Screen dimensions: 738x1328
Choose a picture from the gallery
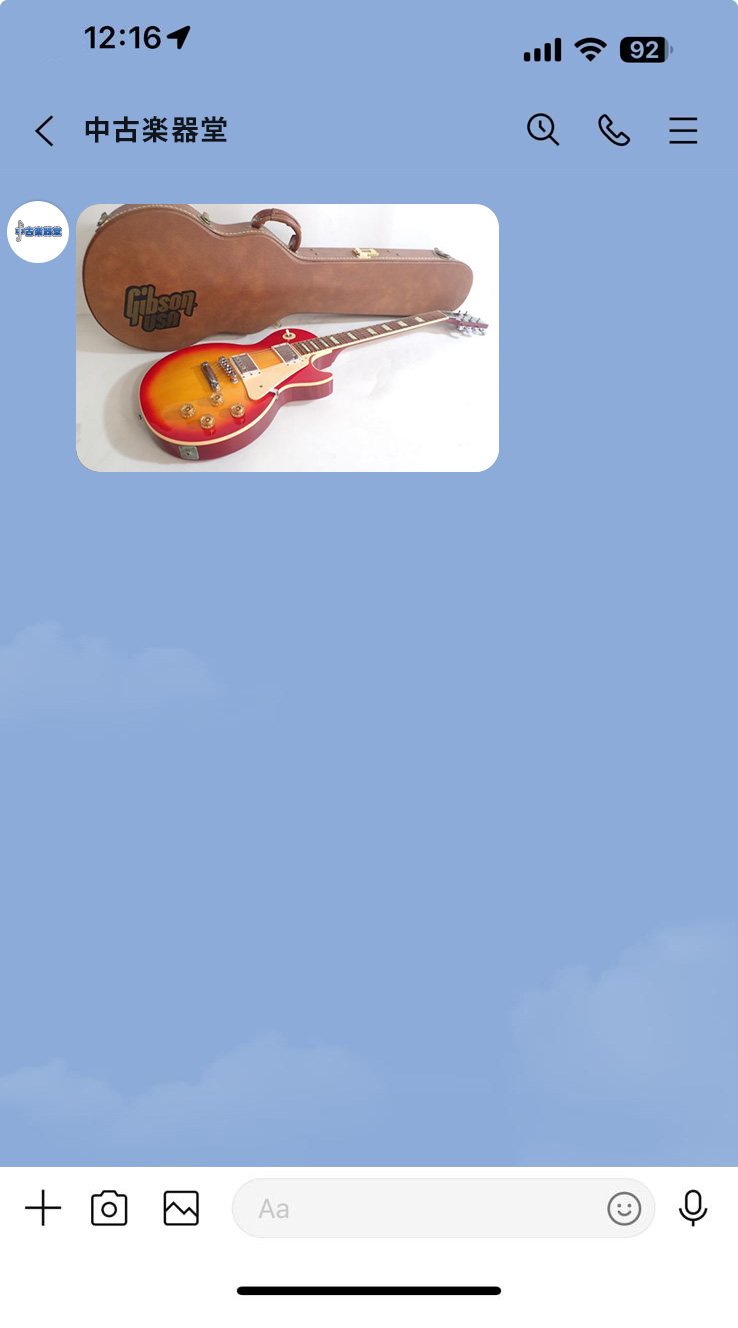(x=181, y=1208)
